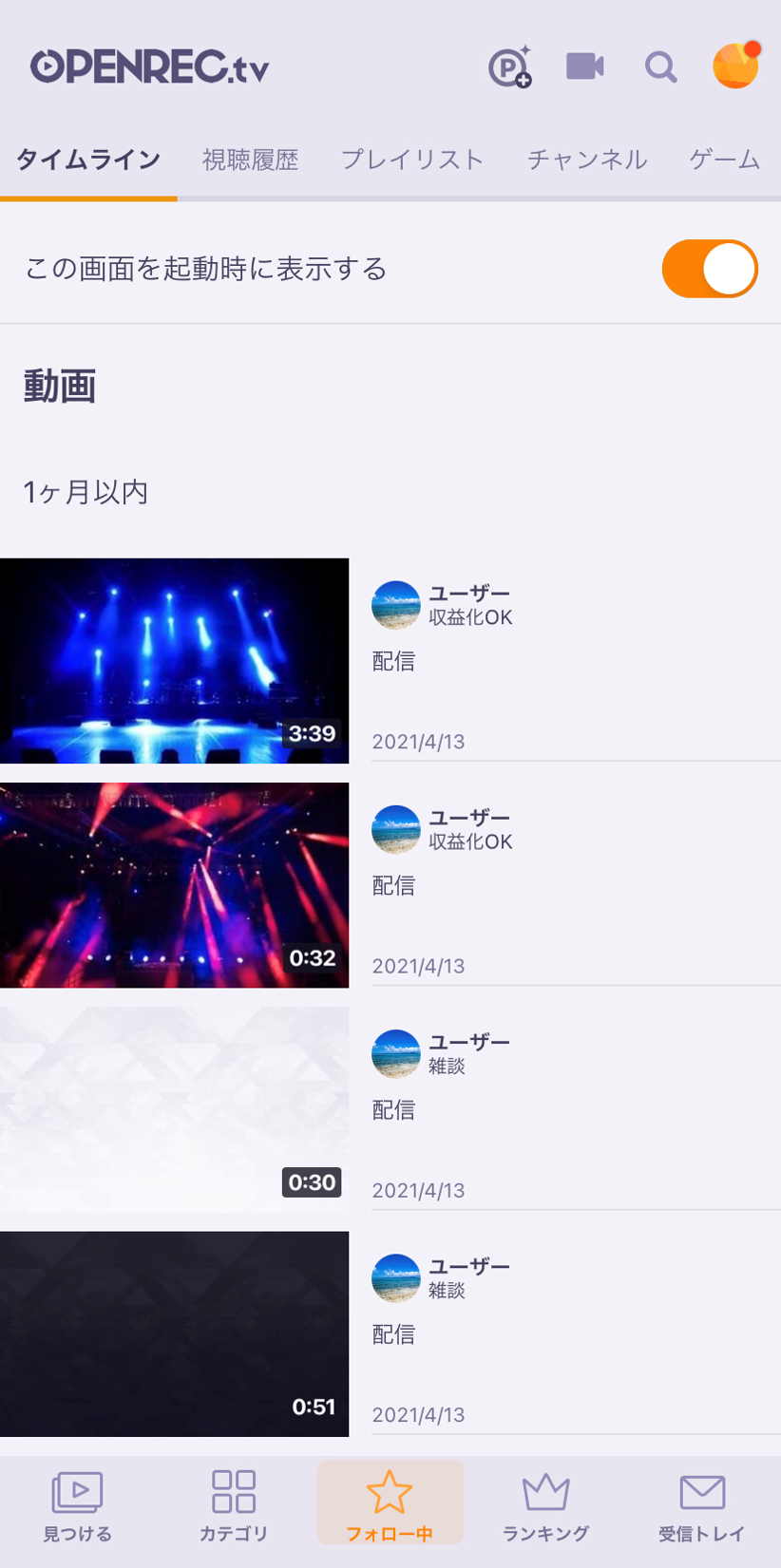
Task: Play the 0:32 red lights video
Action: (x=175, y=885)
